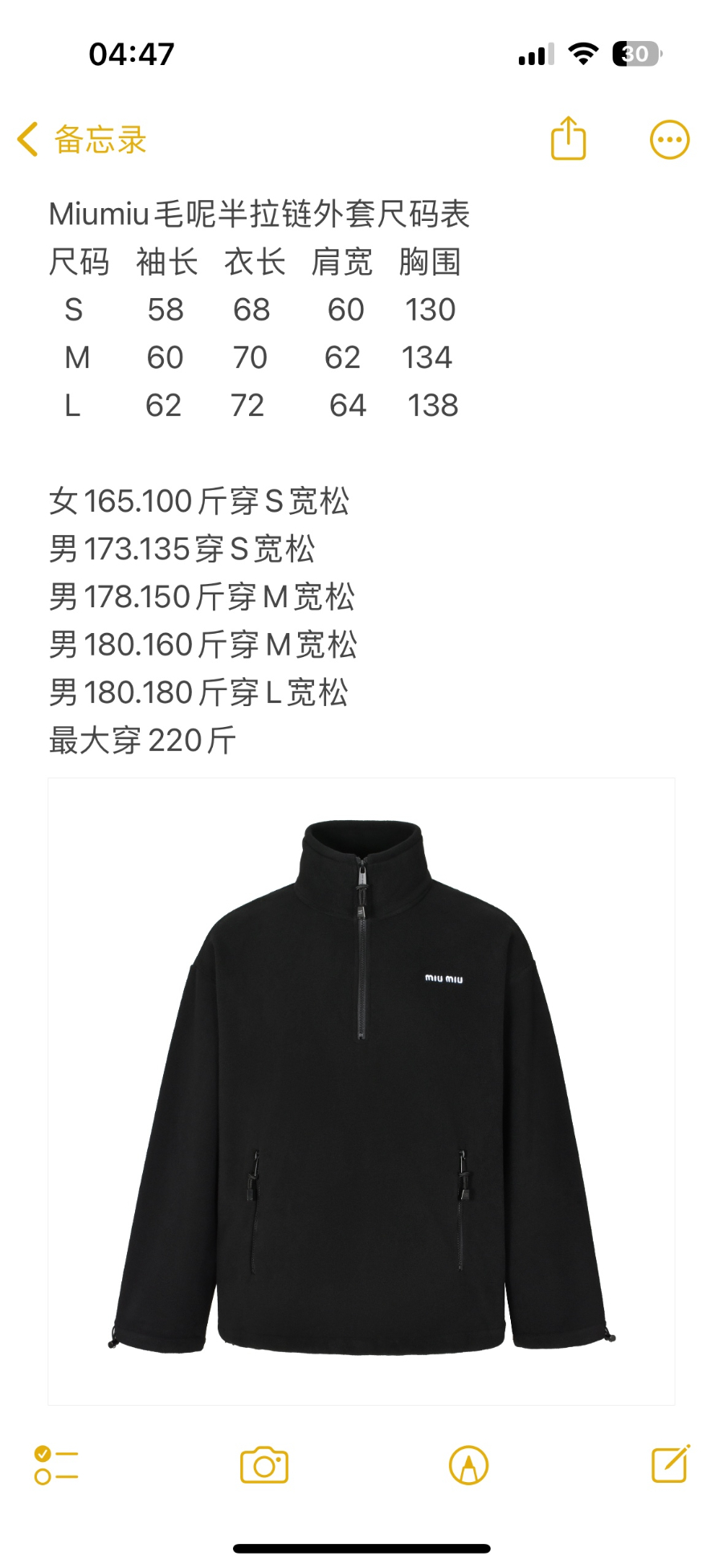Add a checklist to the note
This screenshot has width=723, height=1568.
point(56,1464)
